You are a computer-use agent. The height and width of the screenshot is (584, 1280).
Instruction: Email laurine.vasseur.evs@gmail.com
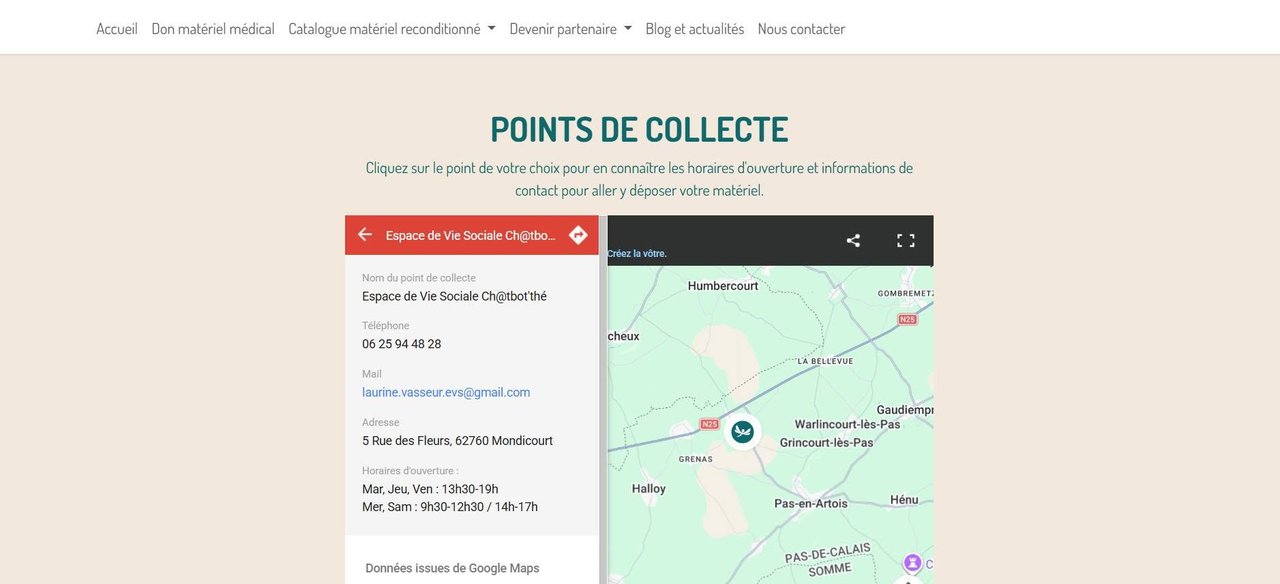(x=446, y=392)
